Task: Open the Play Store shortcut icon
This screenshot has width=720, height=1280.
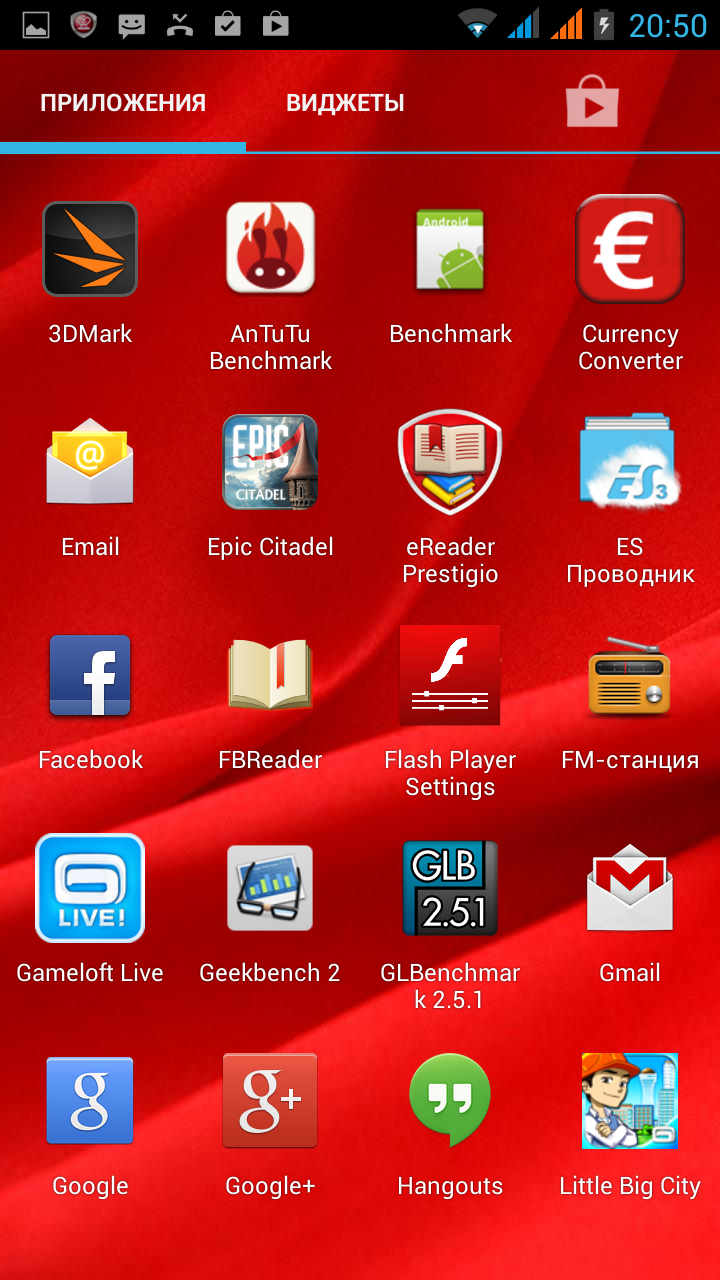Action: [592, 103]
